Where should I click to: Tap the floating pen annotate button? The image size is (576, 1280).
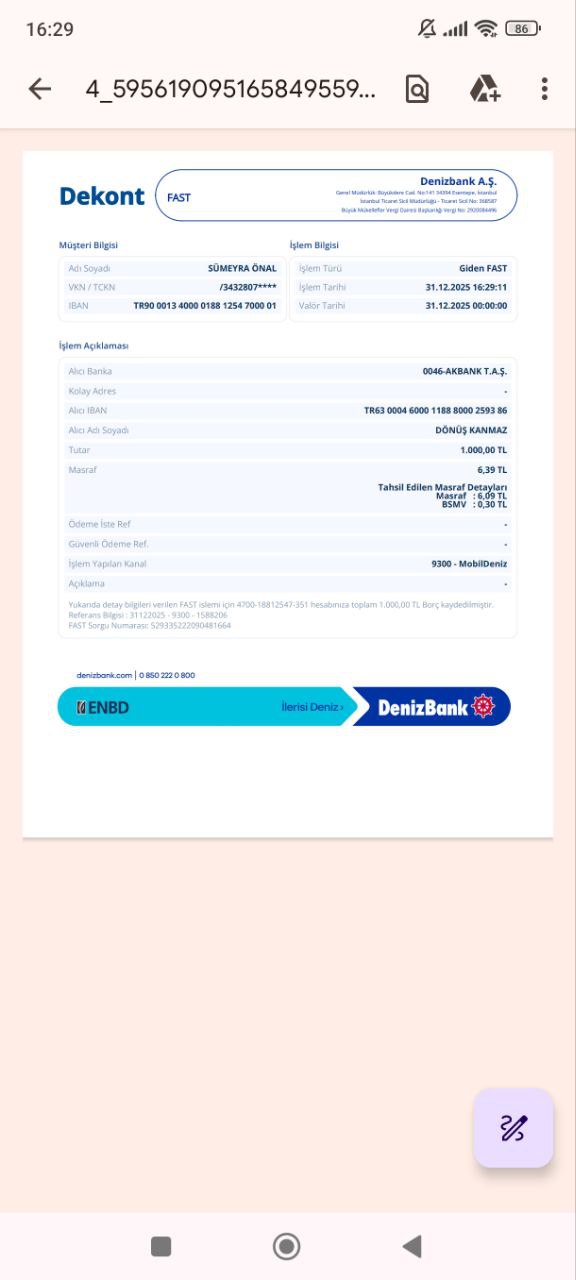click(513, 1127)
